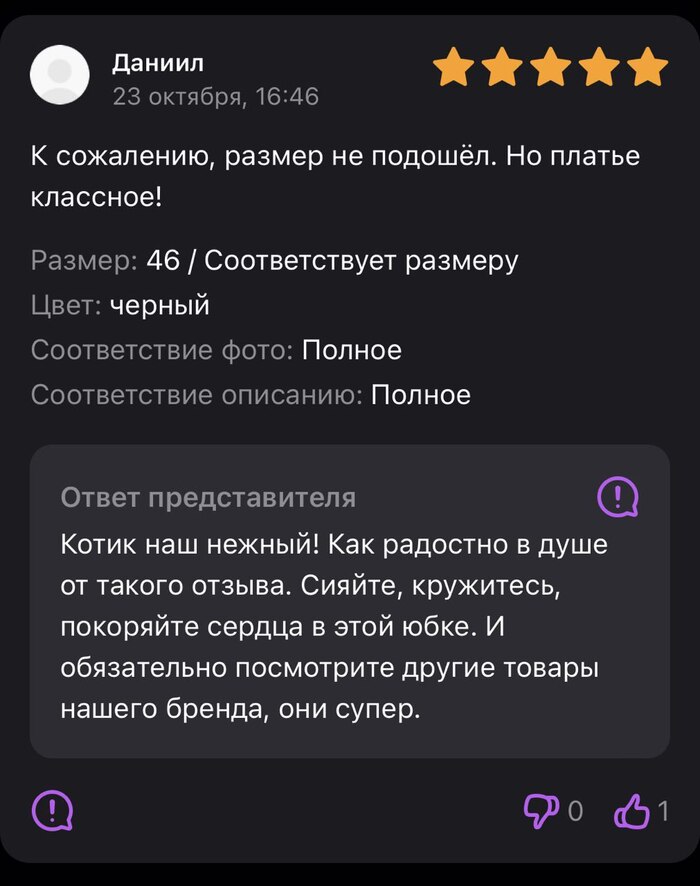
Task: Report Даниил's review with the exclamation icon
Action: pos(52,810)
